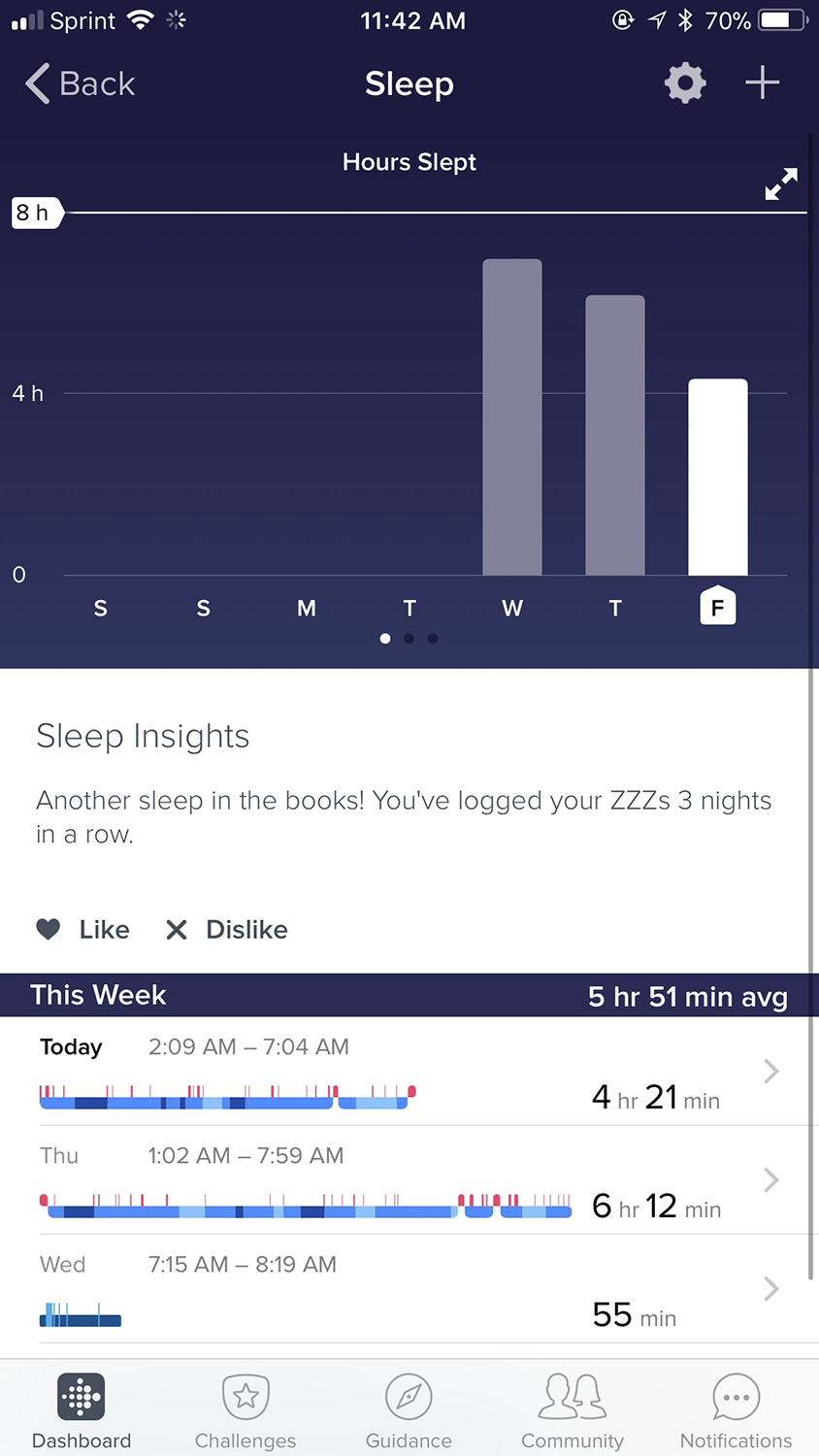Add a new sleep log
819x1456 pixels.
[x=763, y=83]
